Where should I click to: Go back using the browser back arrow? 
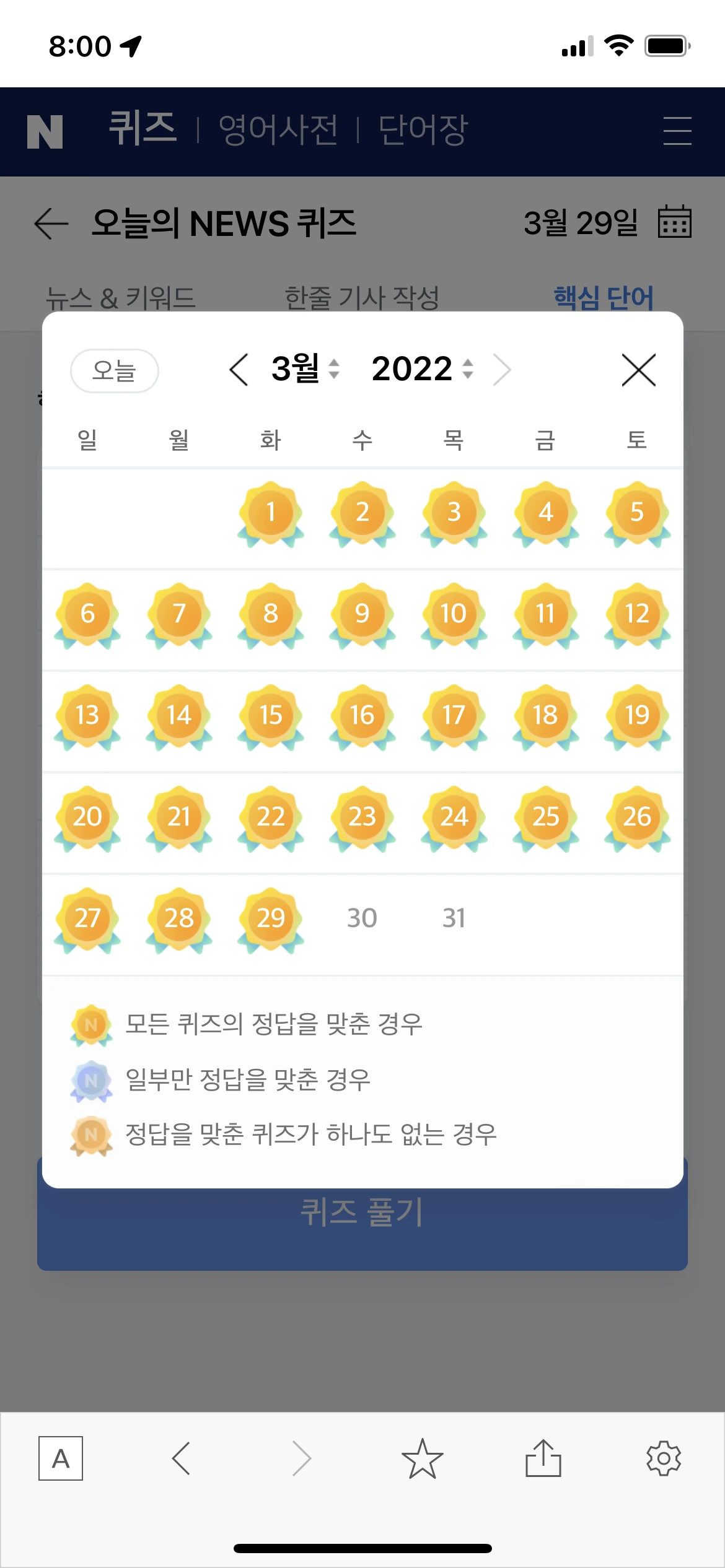pos(181,1458)
